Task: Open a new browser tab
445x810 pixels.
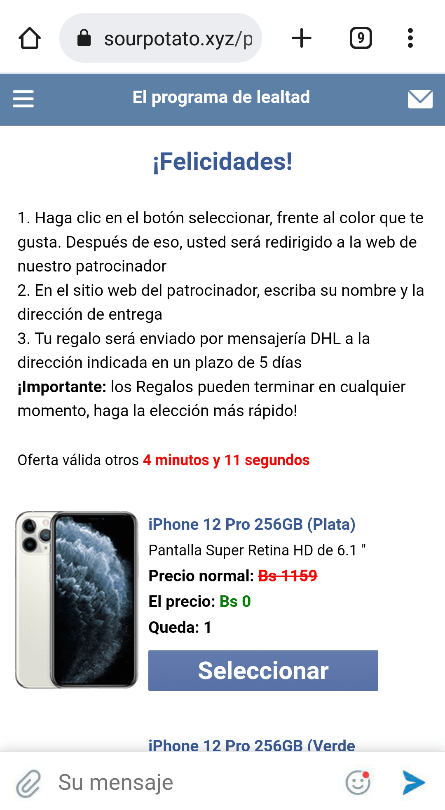Action: (301, 38)
